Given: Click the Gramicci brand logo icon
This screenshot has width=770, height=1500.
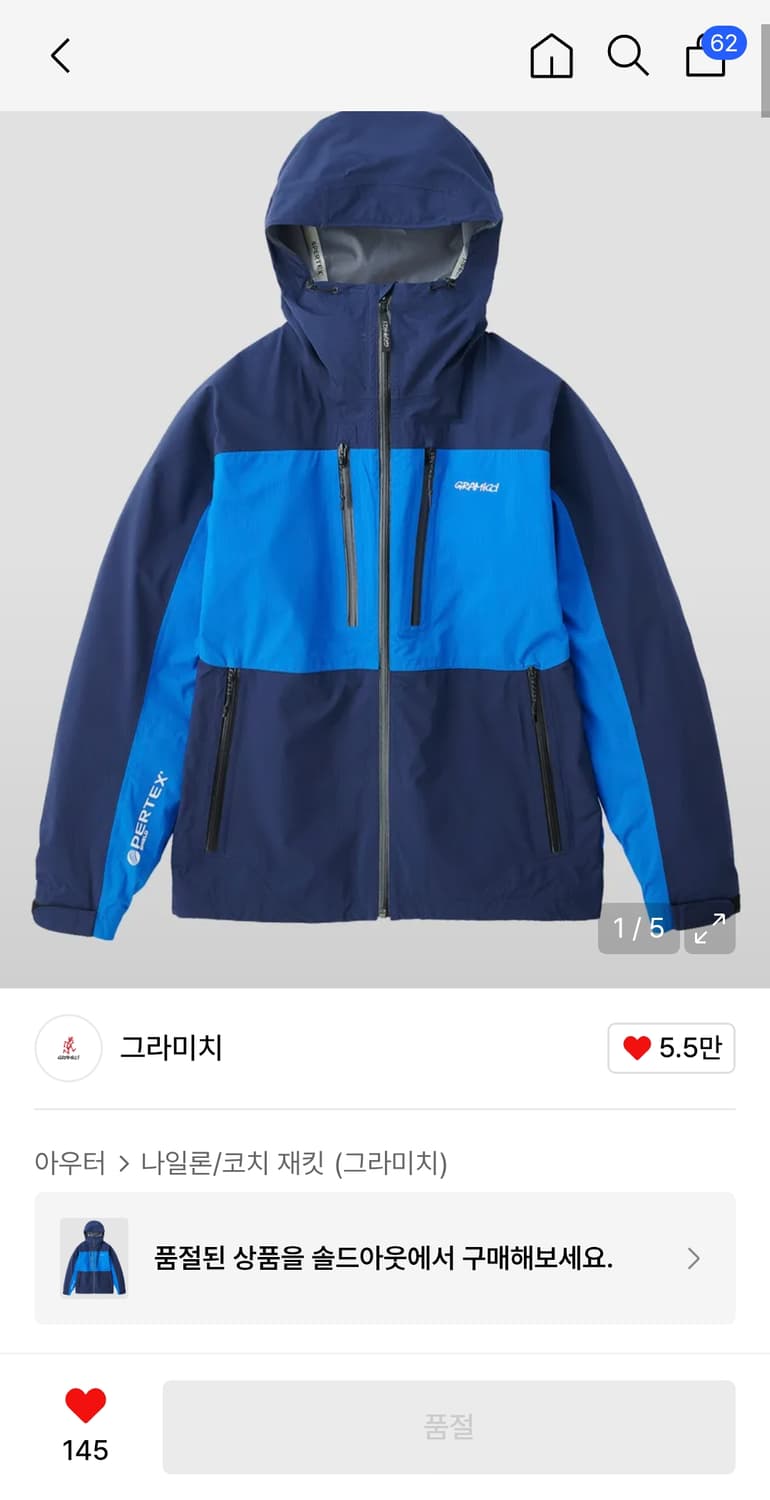Looking at the screenshot, I should pos(68,1048).
